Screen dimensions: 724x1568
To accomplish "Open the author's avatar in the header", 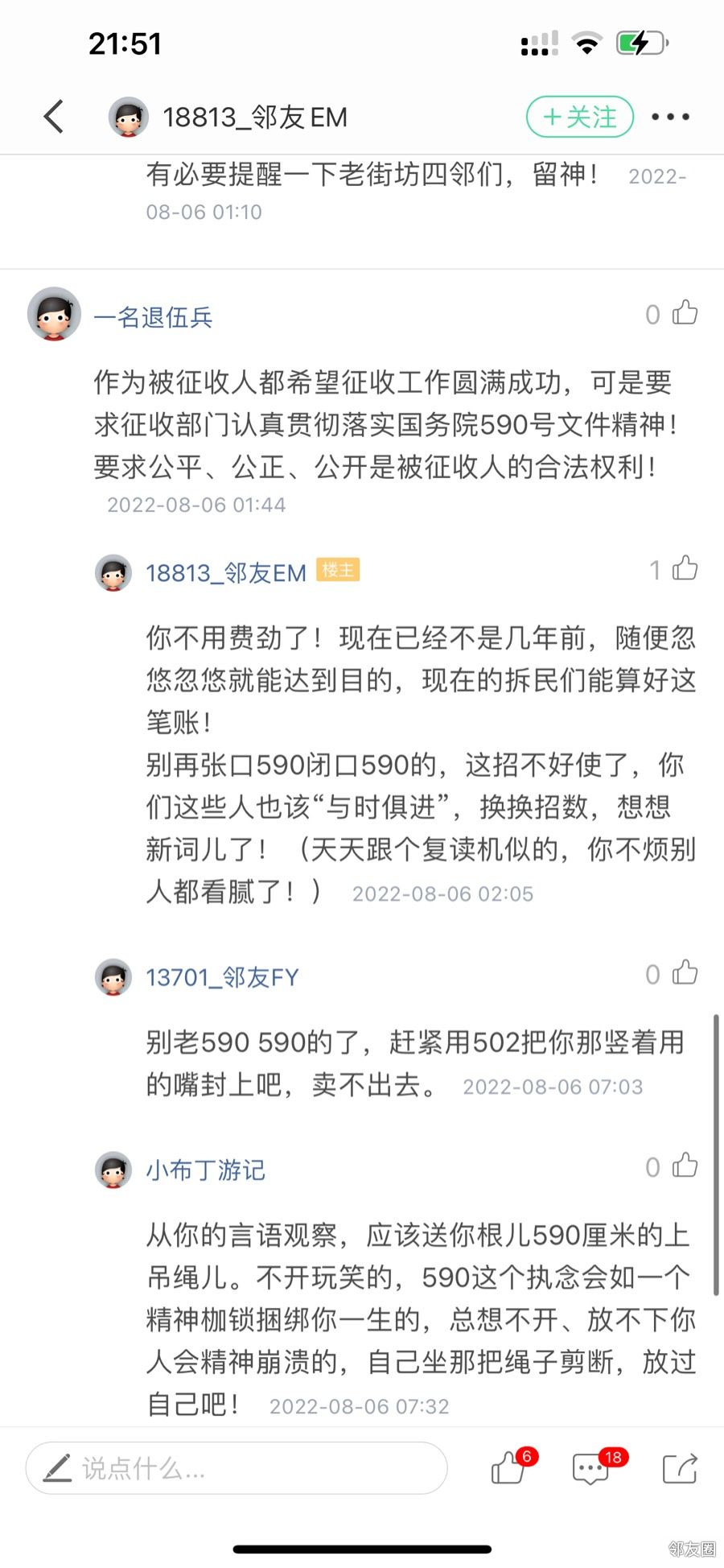I will pyautogui.click(x=129, y=118).
